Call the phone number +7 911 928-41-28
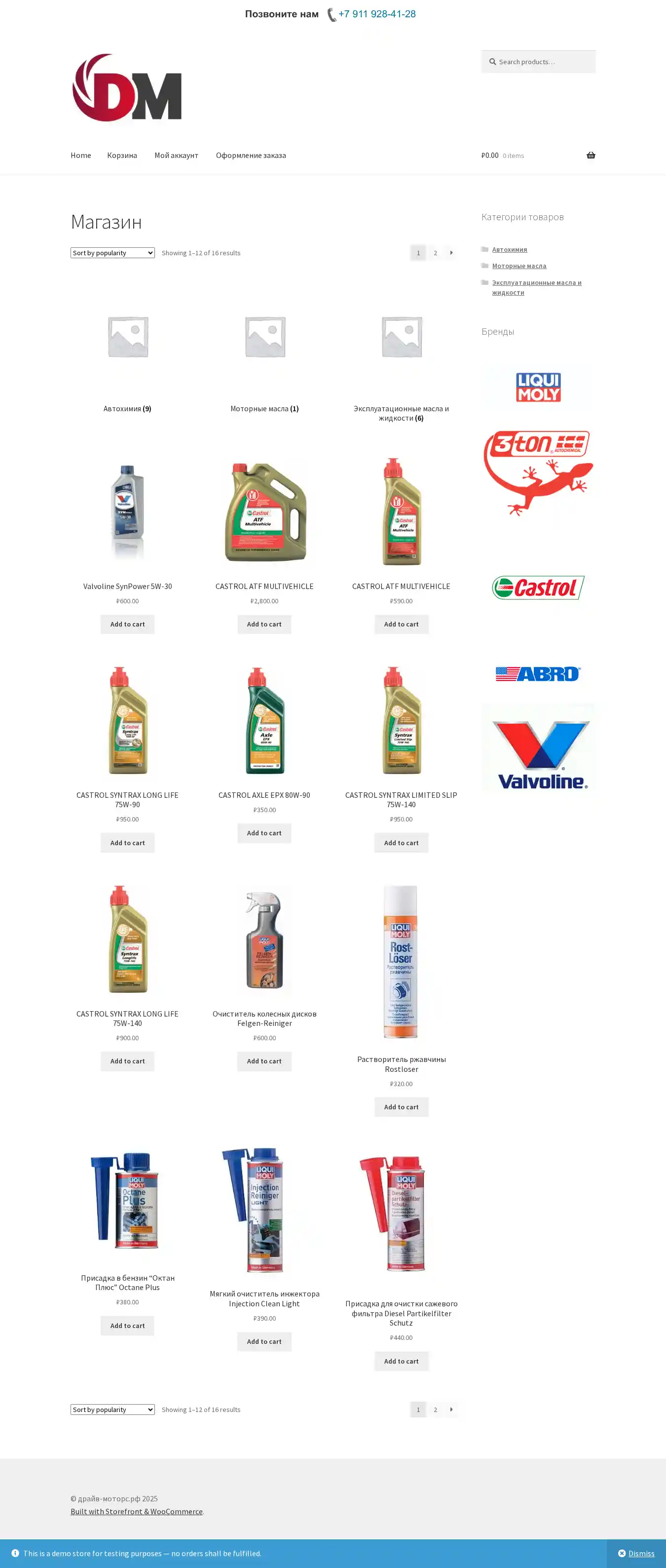Image resolution: width=666 pixels, height=1568 pixels. coord(376,14)
